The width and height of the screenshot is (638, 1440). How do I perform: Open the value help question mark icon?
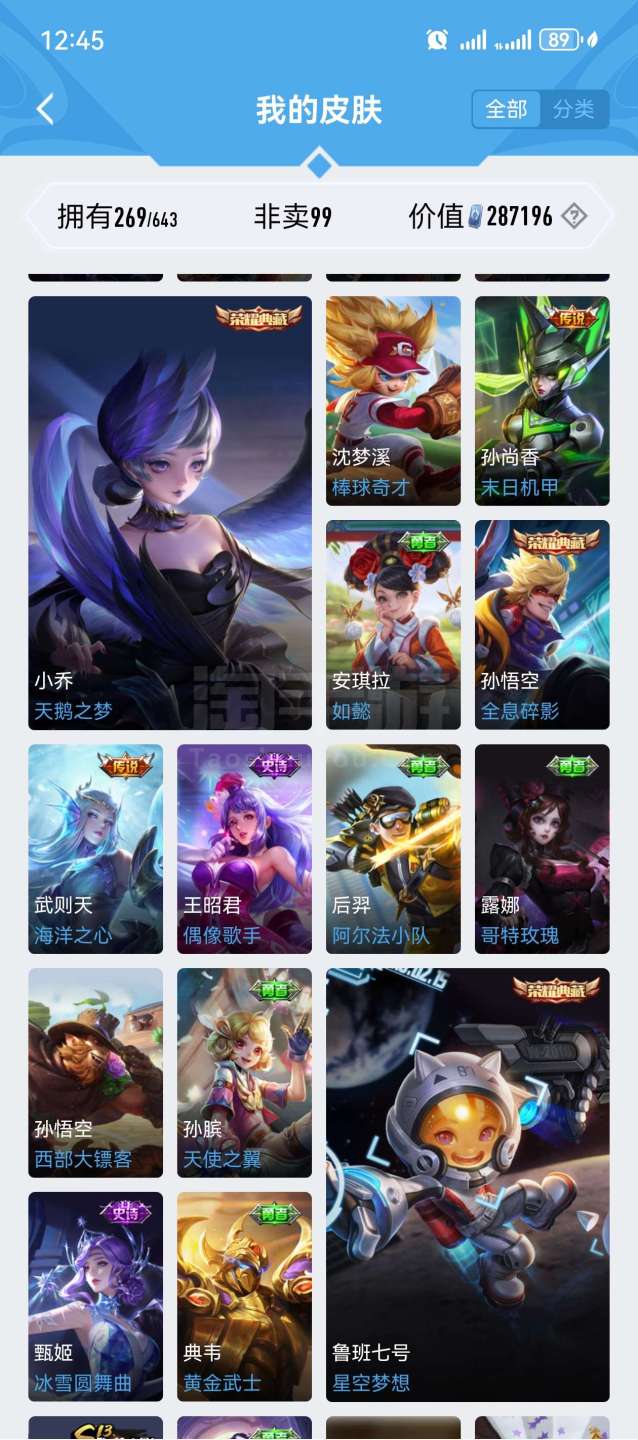coord(574,216)
